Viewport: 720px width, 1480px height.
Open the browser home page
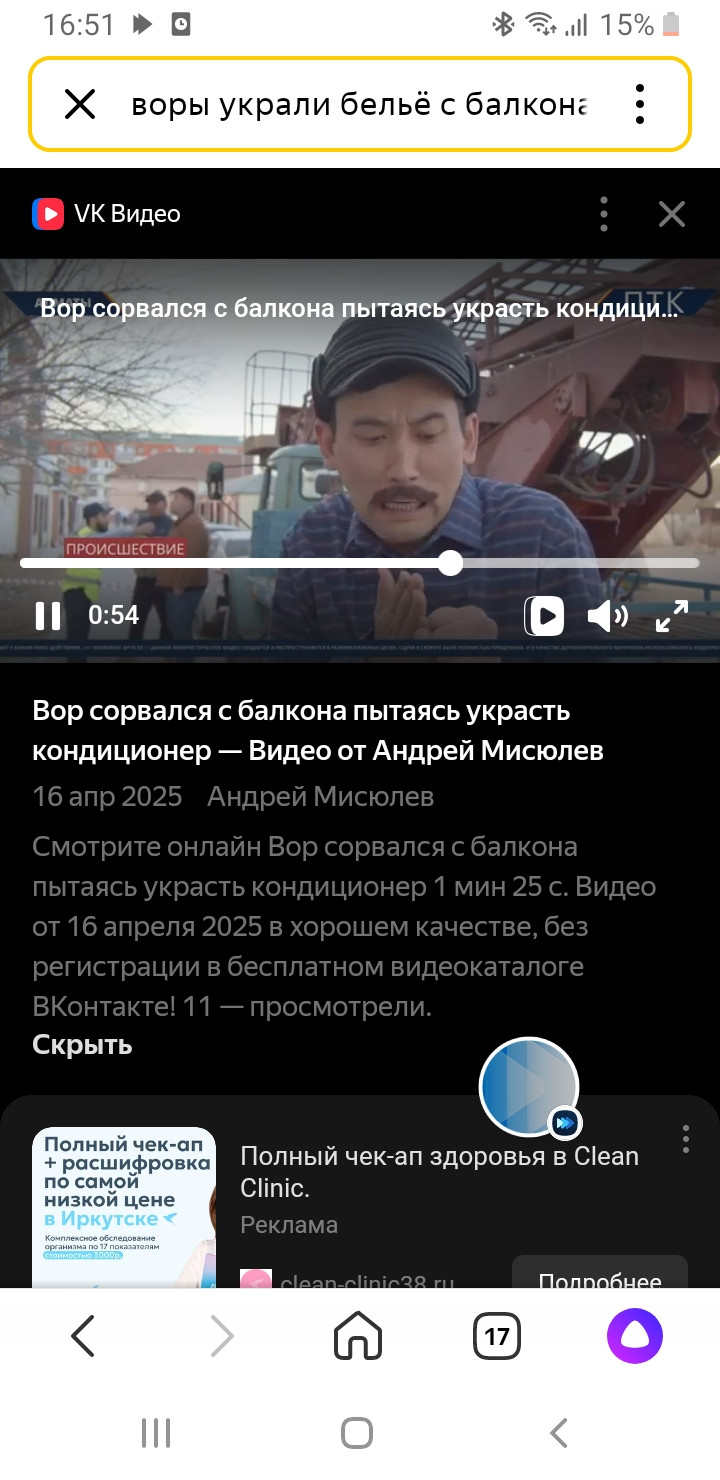tap(358, 1336)
